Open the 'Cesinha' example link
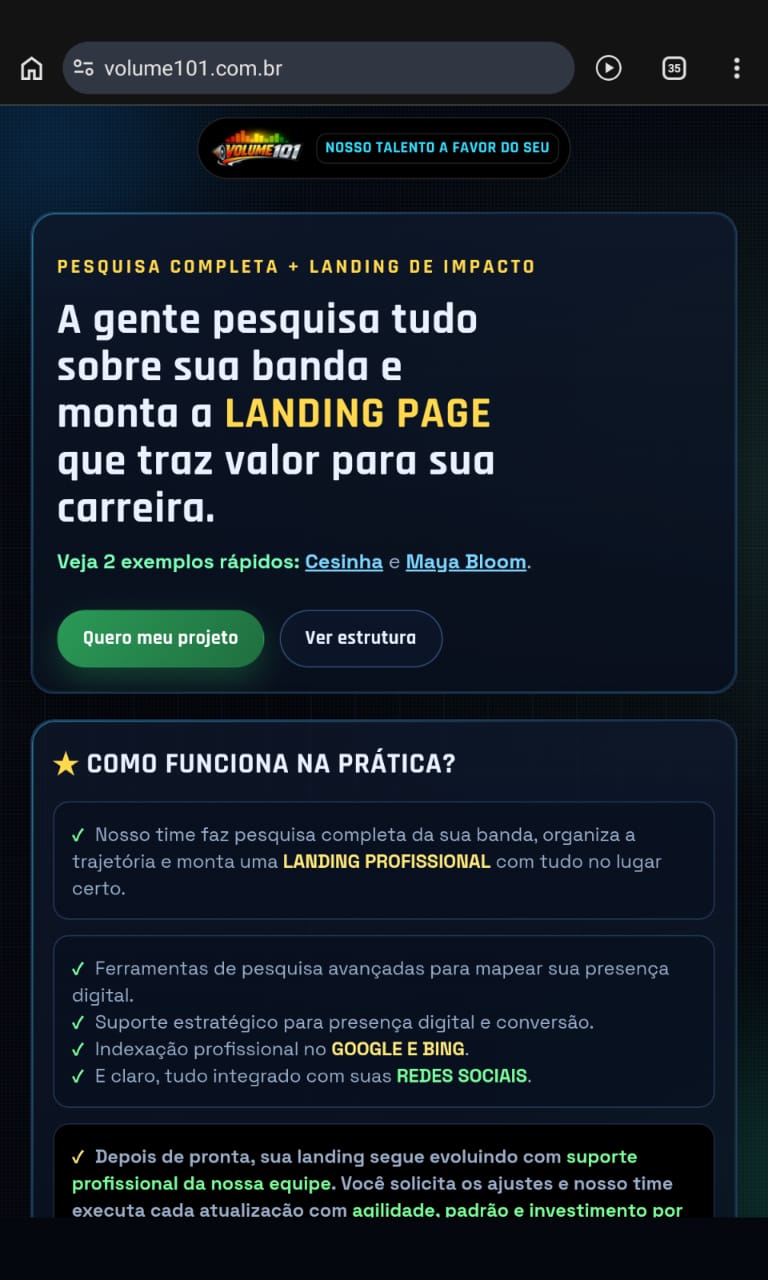 pos(344,561)
